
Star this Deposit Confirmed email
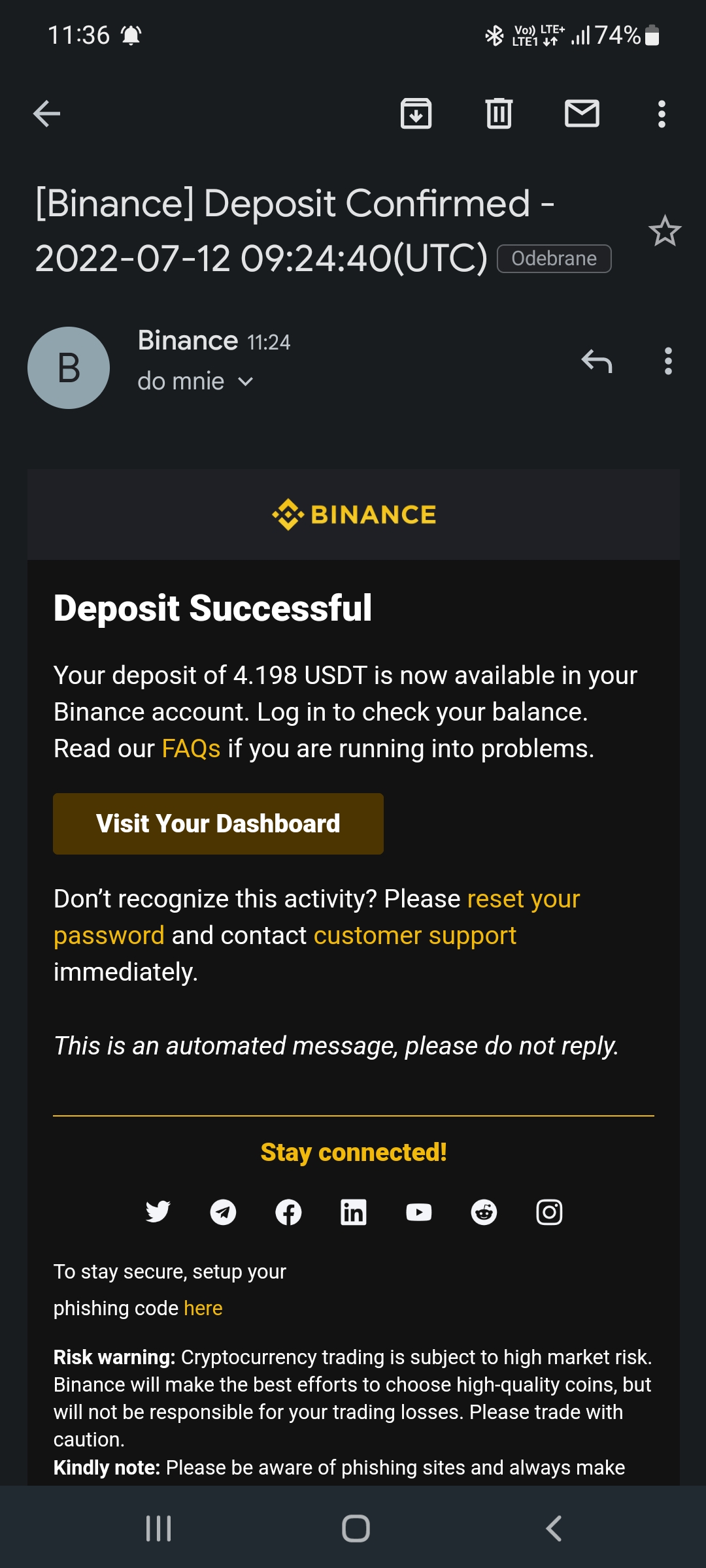665,231
